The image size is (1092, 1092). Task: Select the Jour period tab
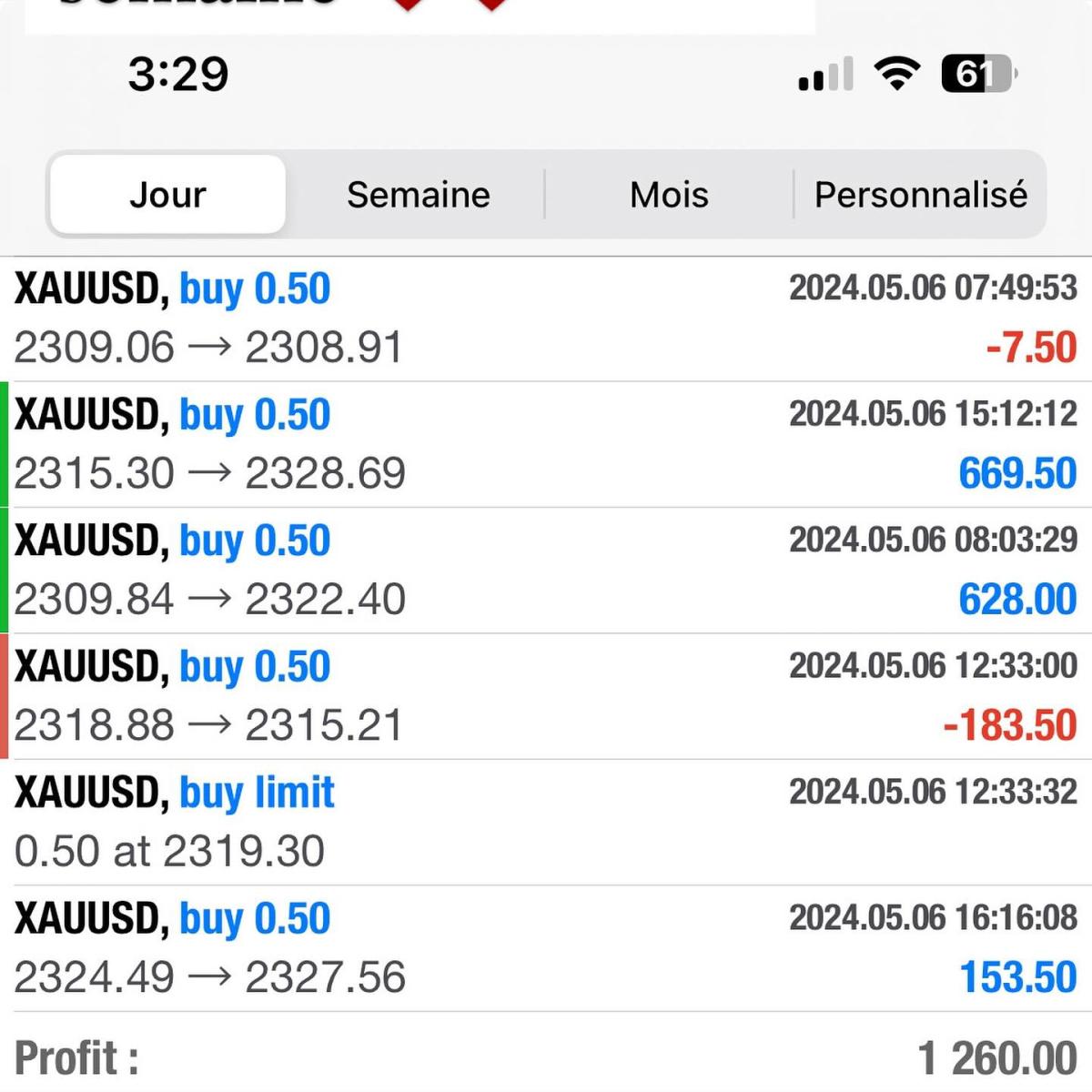pos(168,195)
